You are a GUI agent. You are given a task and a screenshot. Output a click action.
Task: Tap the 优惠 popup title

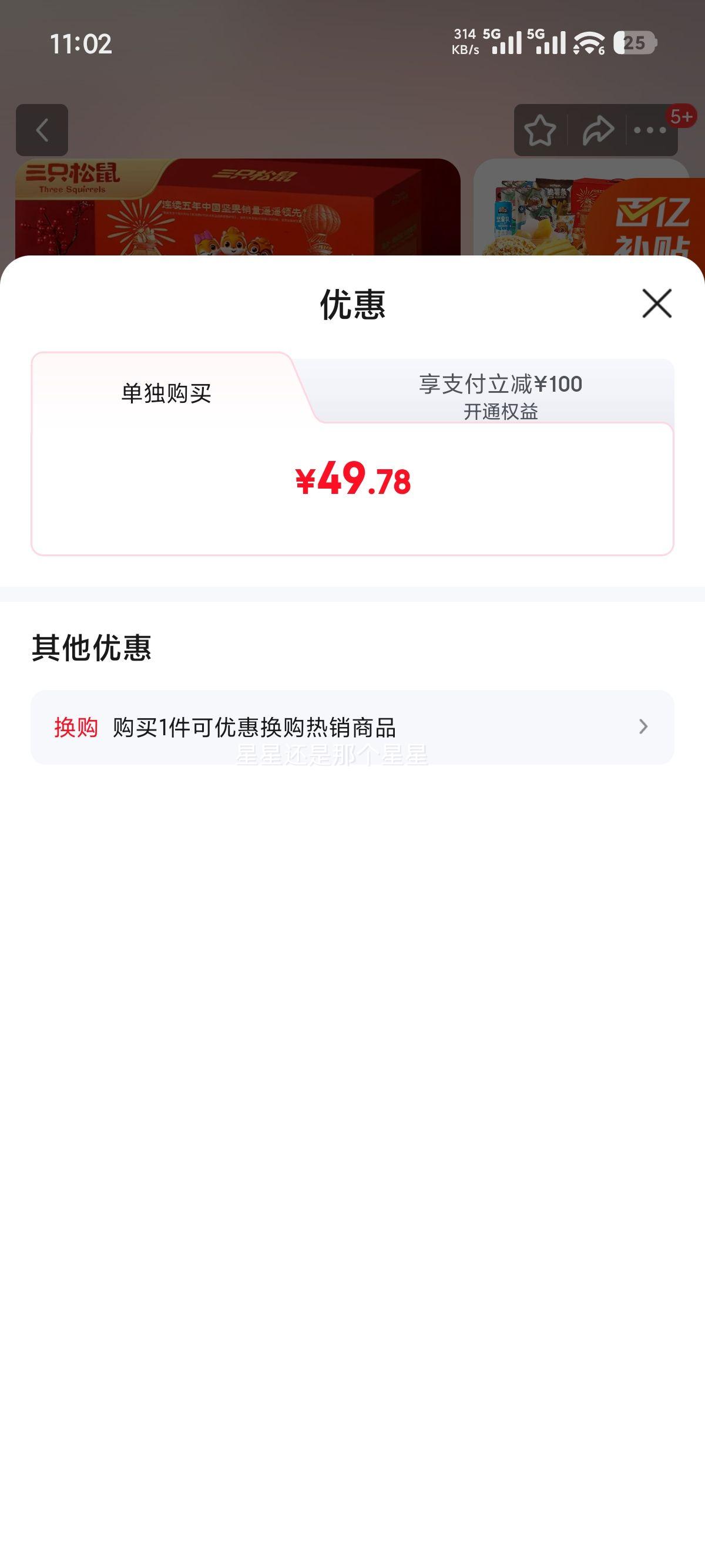[x=352, y=304]
